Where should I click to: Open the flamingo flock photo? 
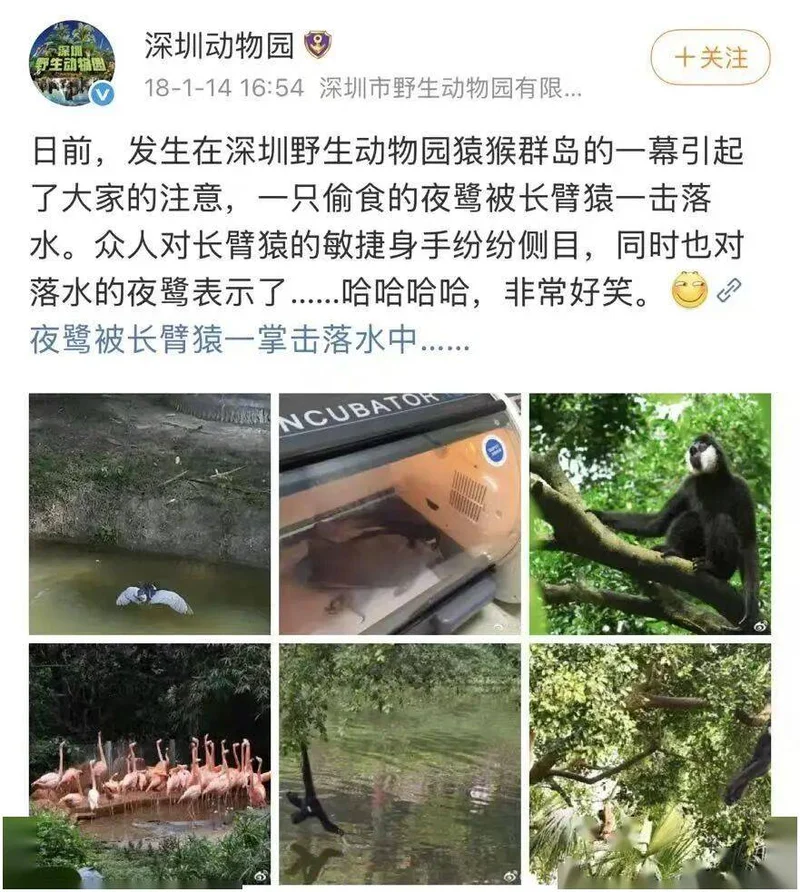[x=149, y=763]
